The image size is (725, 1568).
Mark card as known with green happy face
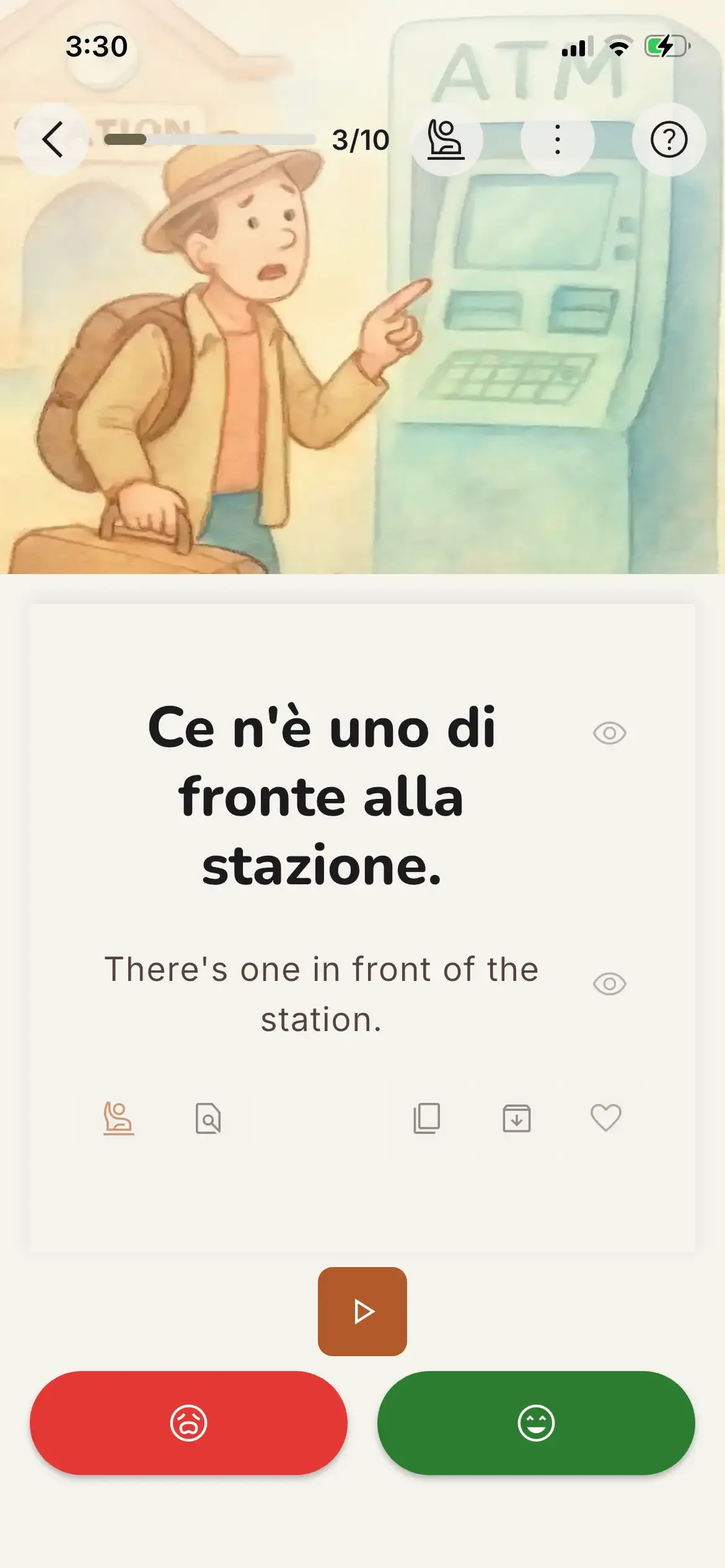click(x=536, y=1423)
